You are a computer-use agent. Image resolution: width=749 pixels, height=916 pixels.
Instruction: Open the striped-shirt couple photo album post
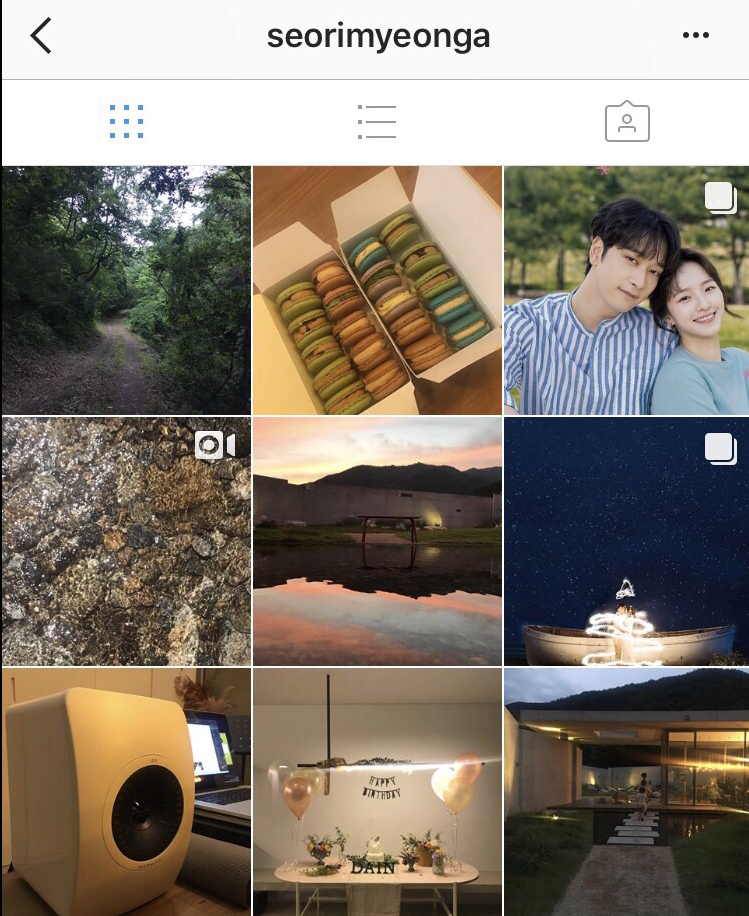pyautogui.click(x=626, y=290)
